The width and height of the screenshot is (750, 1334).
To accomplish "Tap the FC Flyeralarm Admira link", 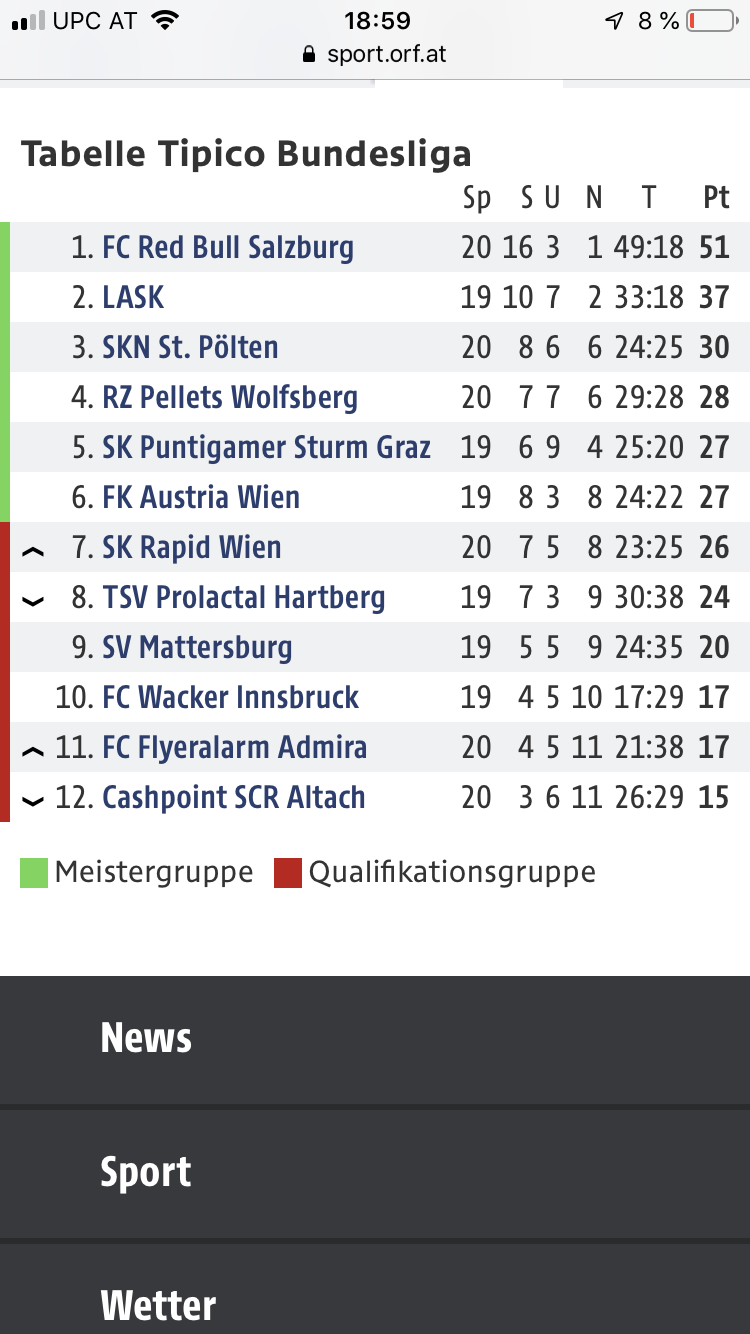I will click(234, 747).
